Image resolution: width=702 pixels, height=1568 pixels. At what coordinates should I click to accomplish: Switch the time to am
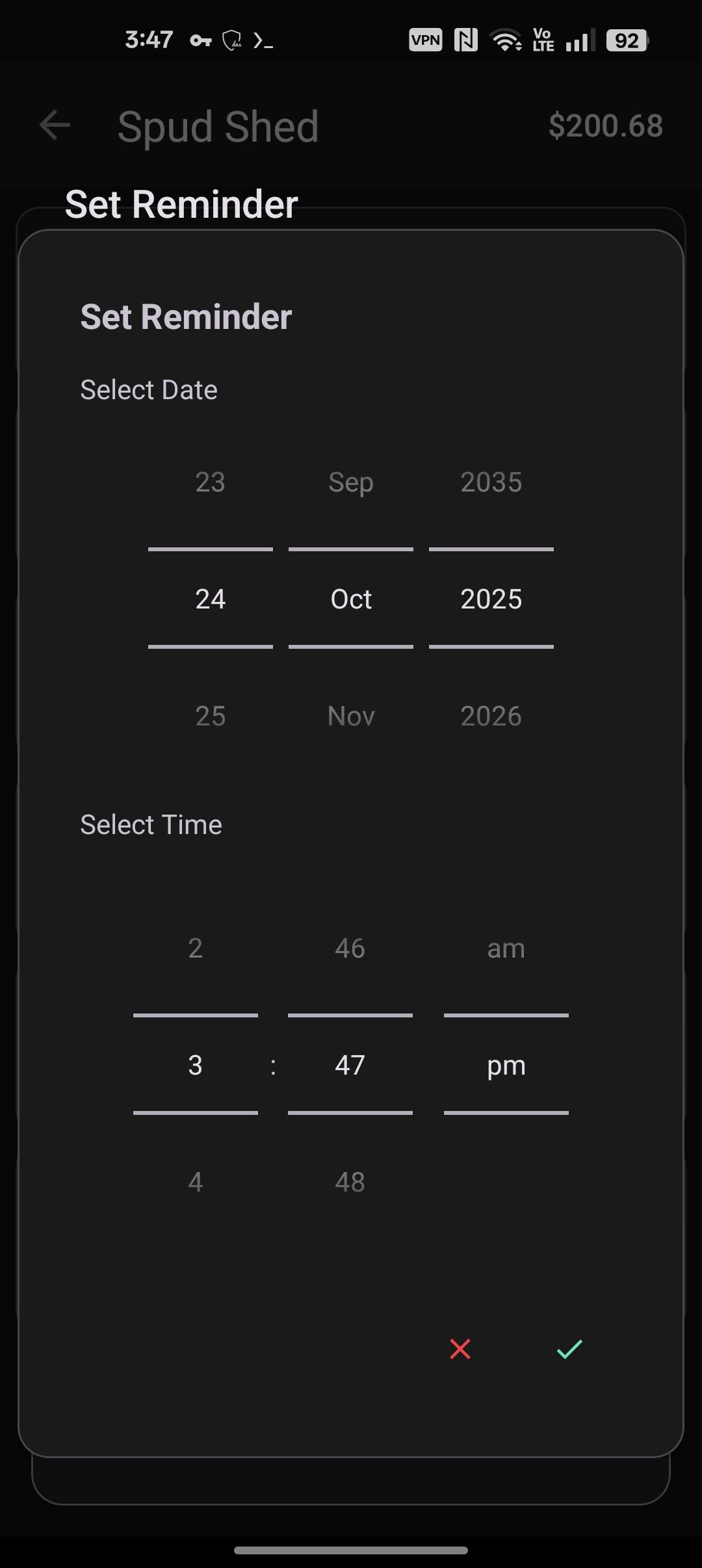(x=506, y=948)
